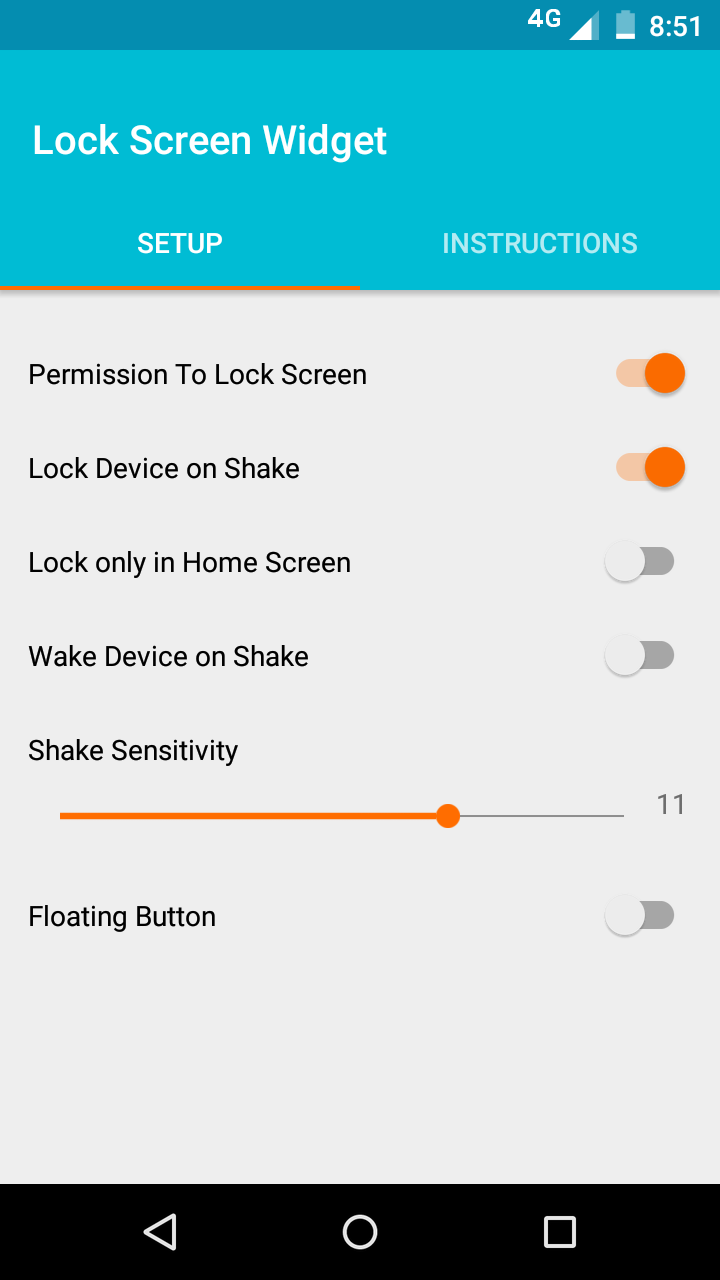Enable Lock only in Home Screen
Image resolution: width=720 pixels, height=1280 pixels.
(x=640, y=562)
